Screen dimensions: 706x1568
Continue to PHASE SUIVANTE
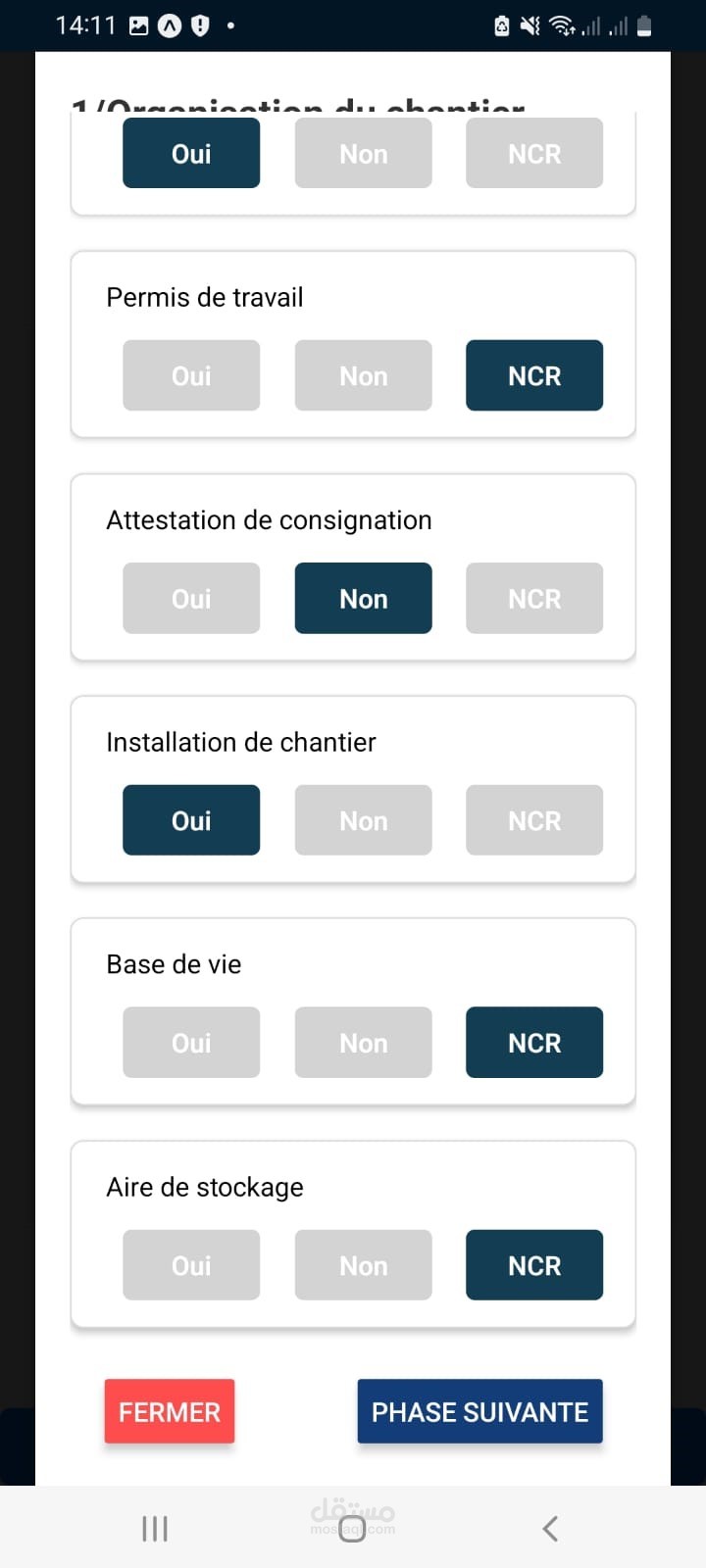[479, 1411]
